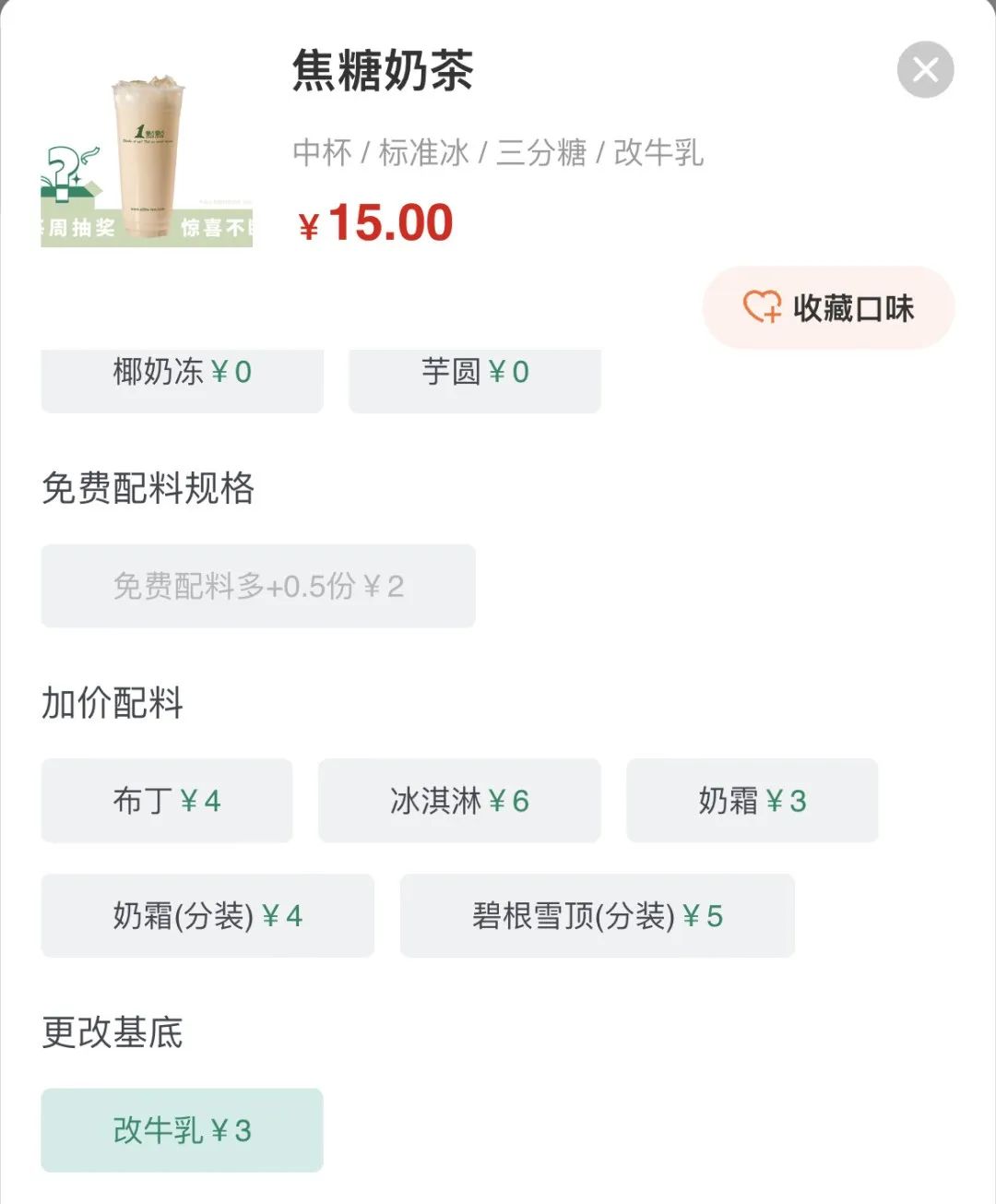Select the 布丁 ¥4 paid topping
The height and width of the screenshot is (1204, 996).
tap(166, 801)
